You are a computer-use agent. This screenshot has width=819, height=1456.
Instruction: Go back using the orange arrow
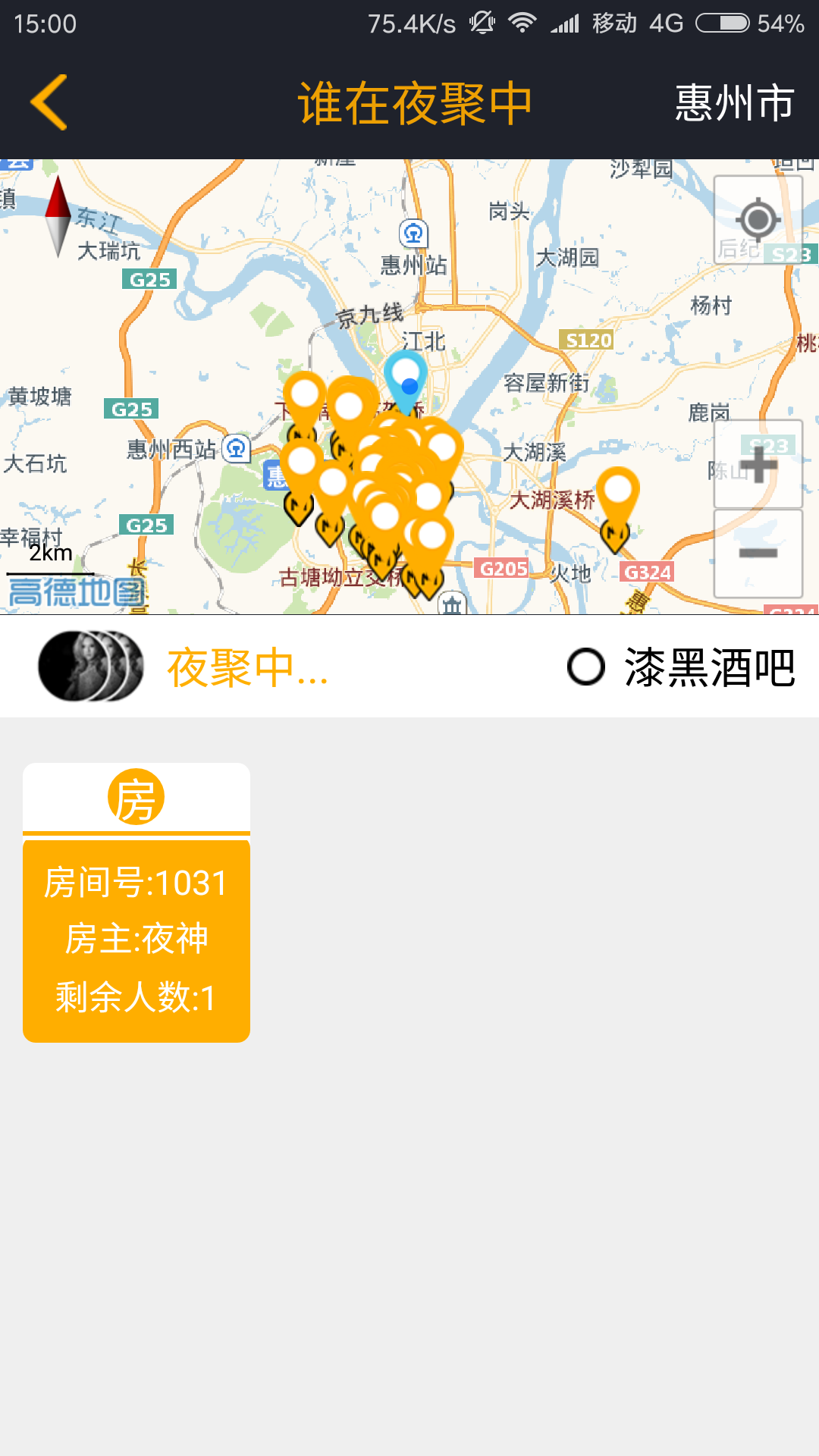coord(50,102)
